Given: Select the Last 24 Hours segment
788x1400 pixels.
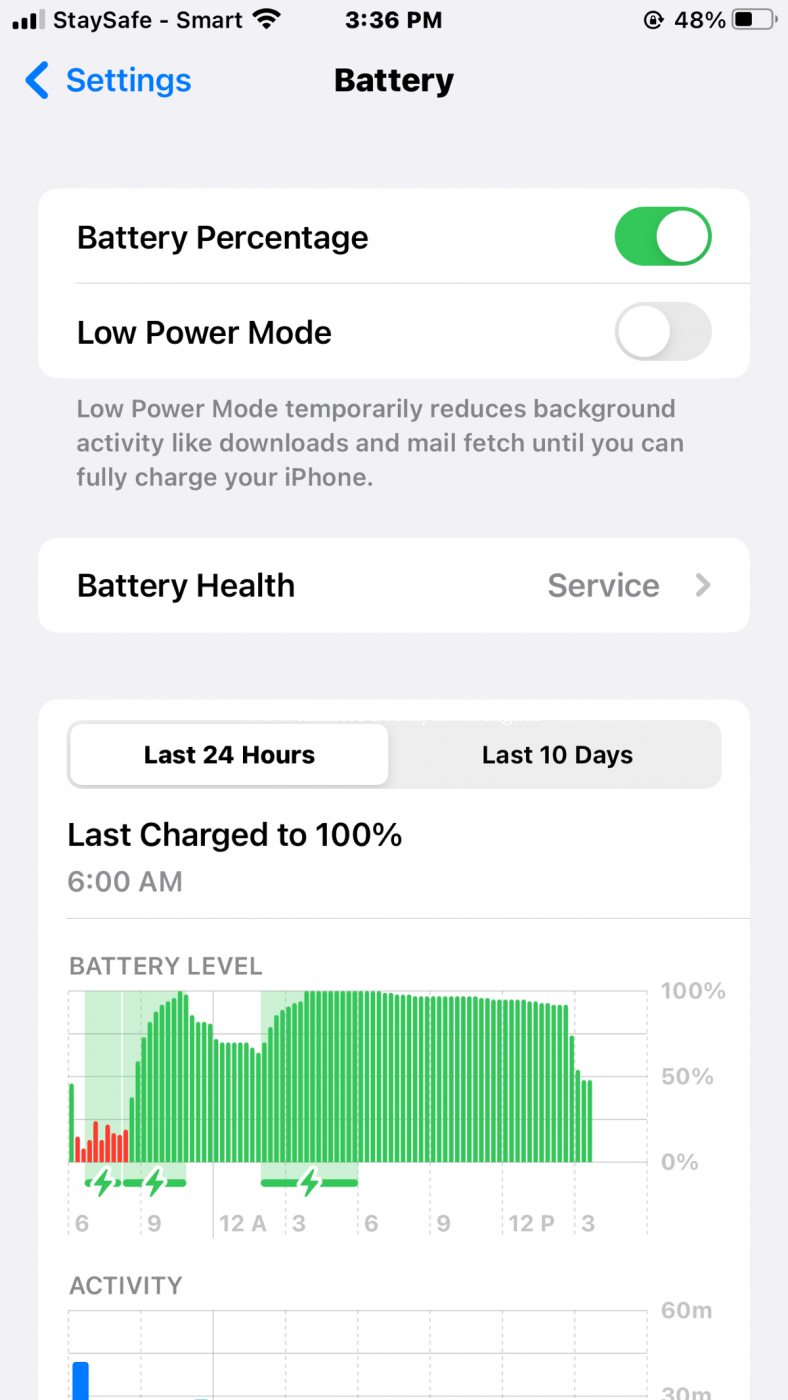Looking at the screenshot, I should [229, 755].
